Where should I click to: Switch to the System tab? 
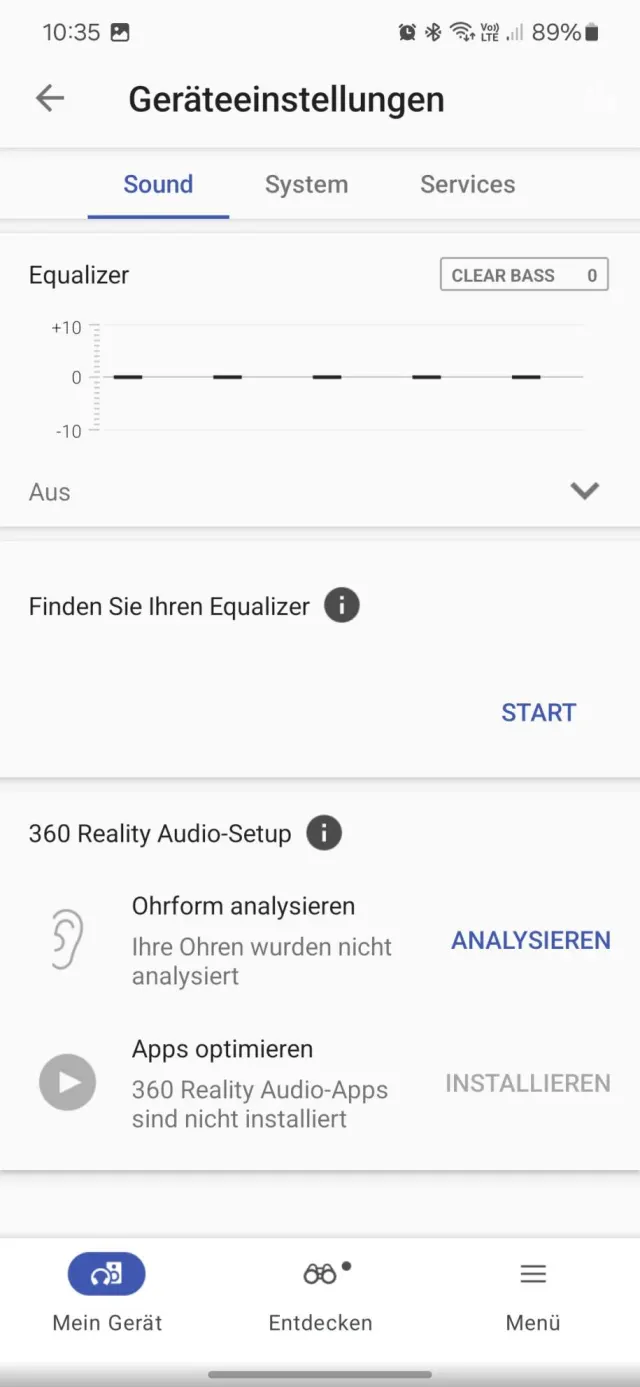tap(306, 185)
